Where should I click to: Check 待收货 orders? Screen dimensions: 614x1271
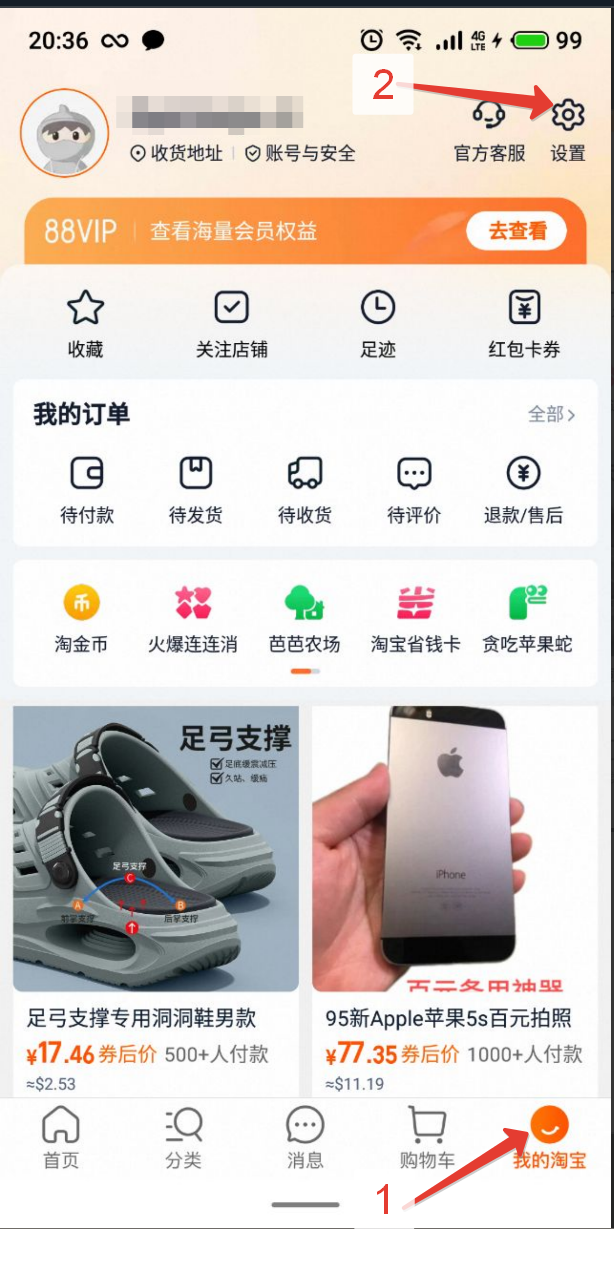305,489
